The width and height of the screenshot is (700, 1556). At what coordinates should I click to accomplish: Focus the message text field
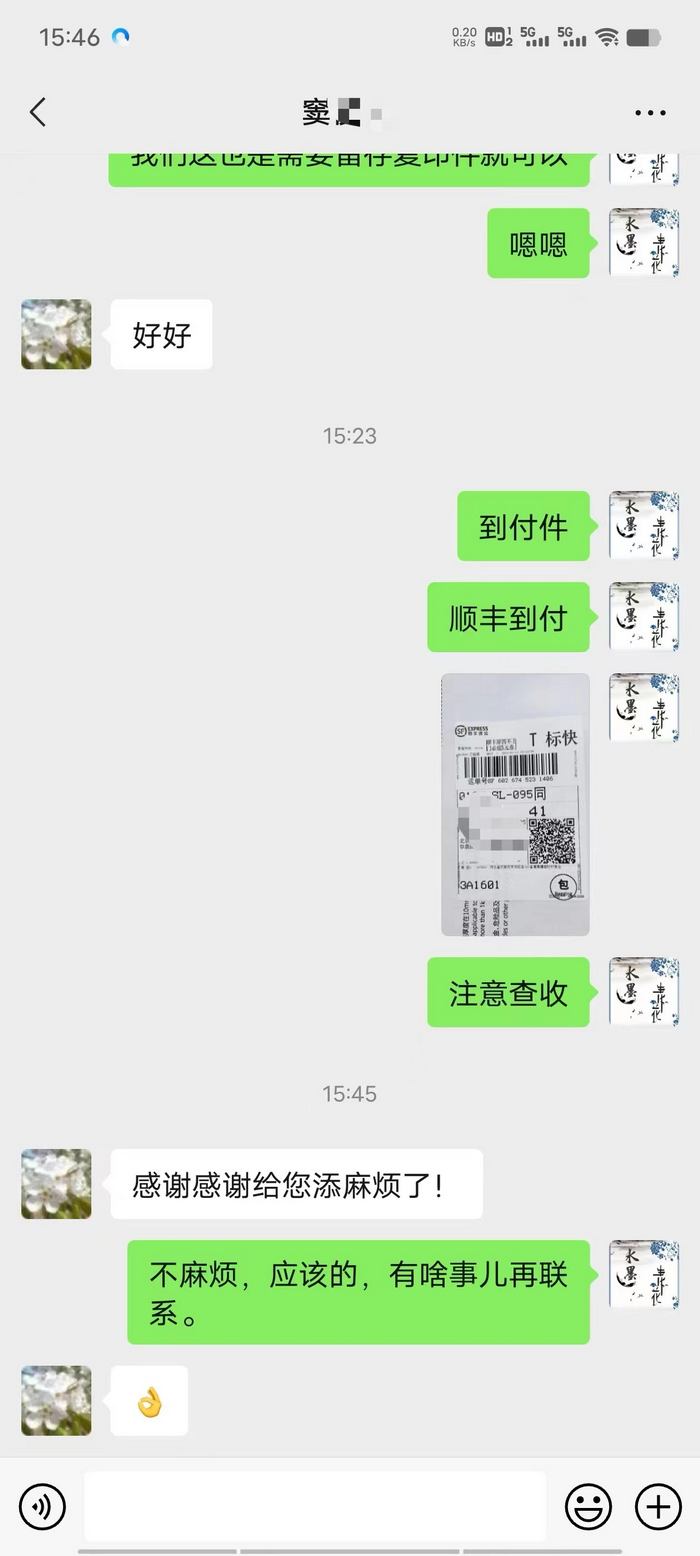[315, 1505]
